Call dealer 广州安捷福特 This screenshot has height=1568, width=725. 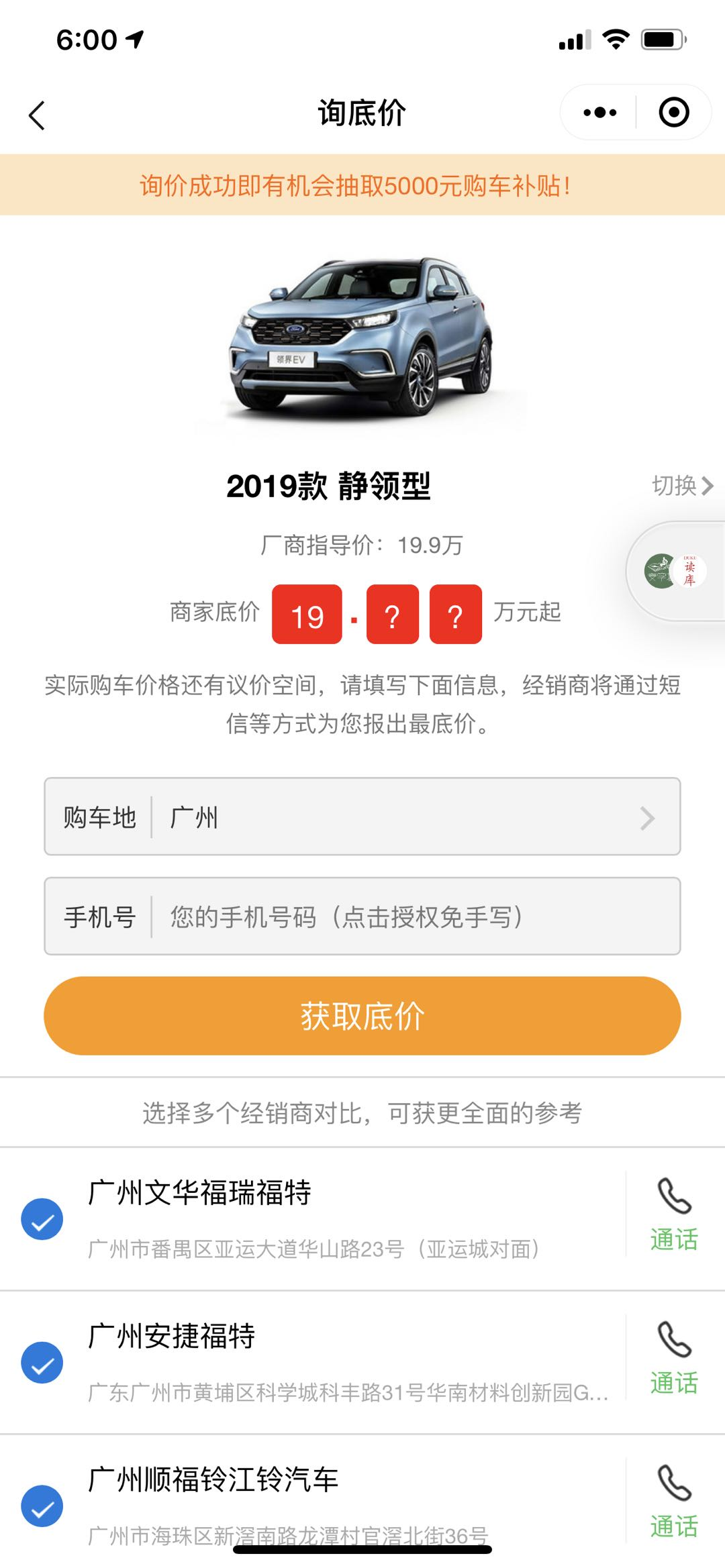(674, 1358)
